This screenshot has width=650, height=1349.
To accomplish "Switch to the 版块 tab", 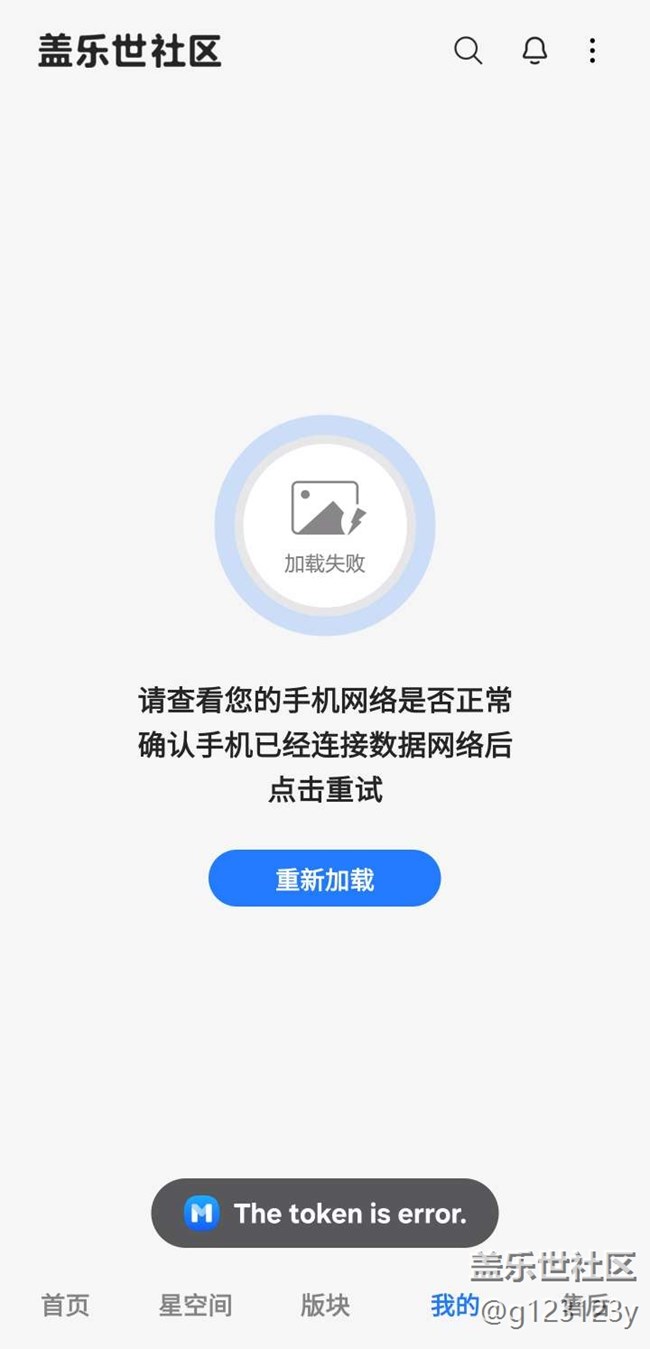I will 325,1305.
